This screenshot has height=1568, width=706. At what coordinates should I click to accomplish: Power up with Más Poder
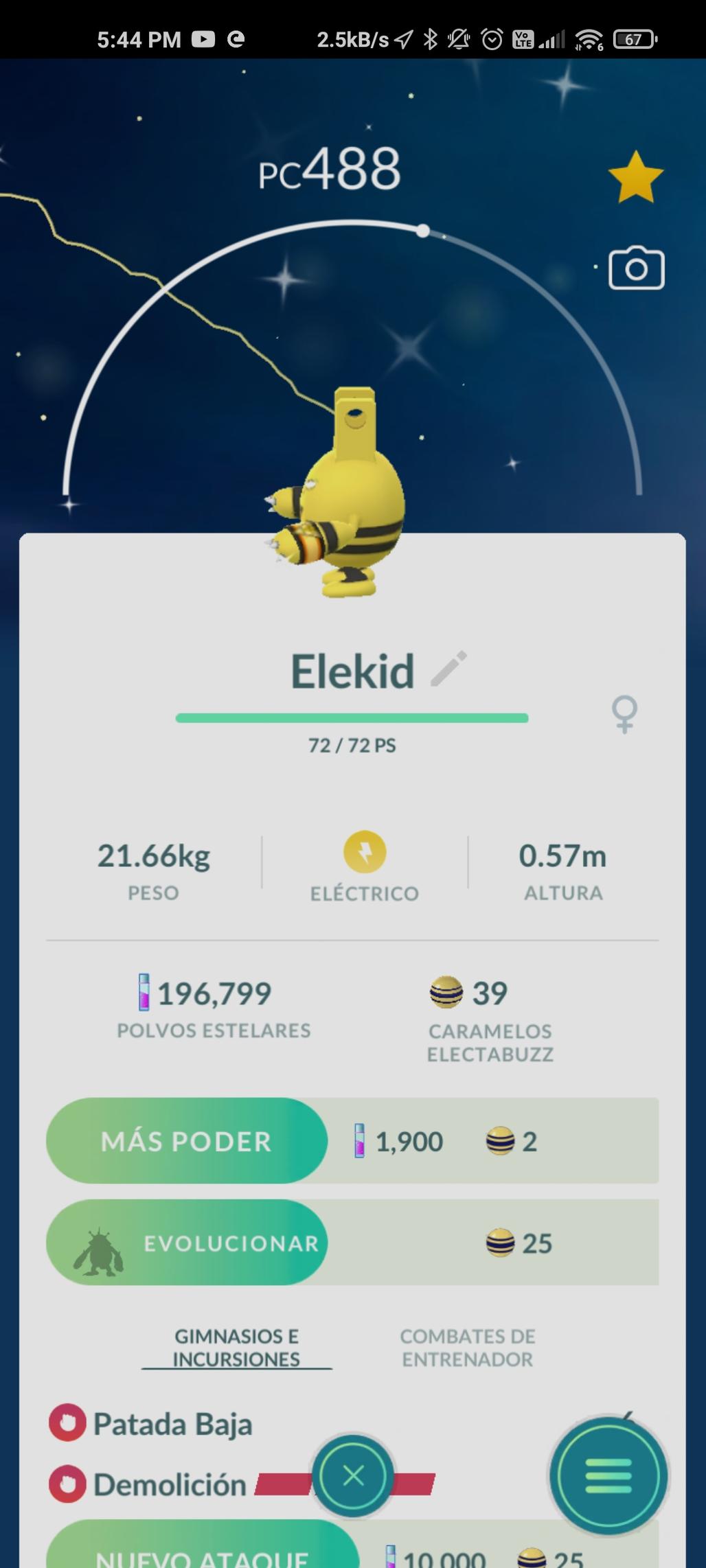click(x=187, y=1141)
